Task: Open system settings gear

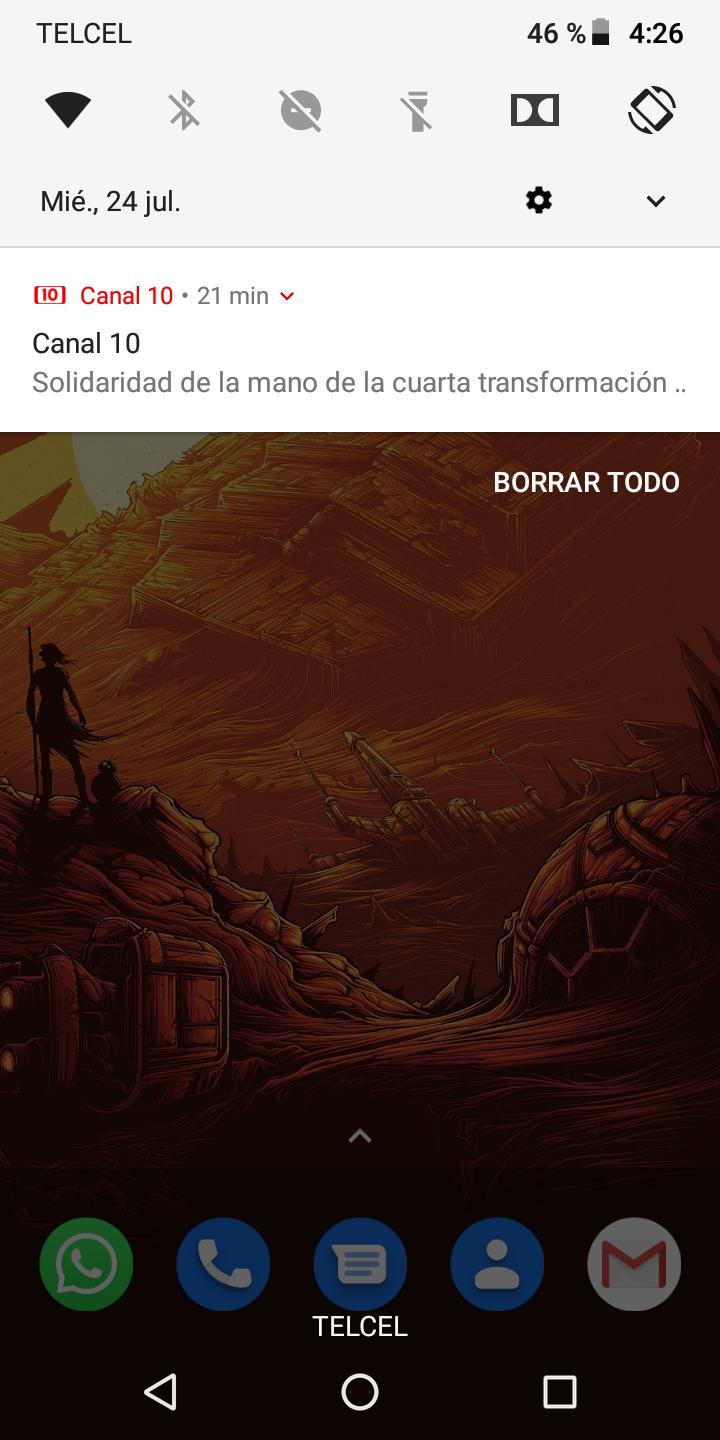Action: (539, 201)
